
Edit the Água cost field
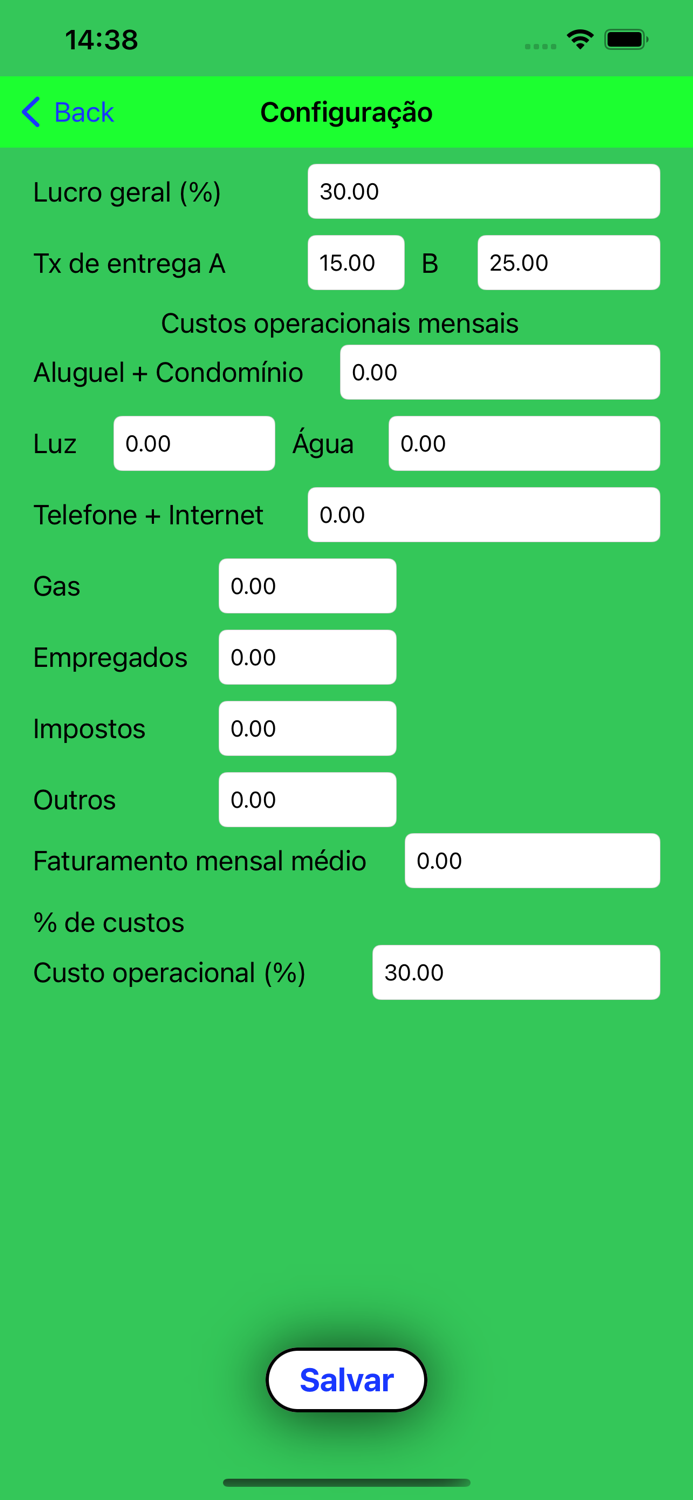pos(523,443)
